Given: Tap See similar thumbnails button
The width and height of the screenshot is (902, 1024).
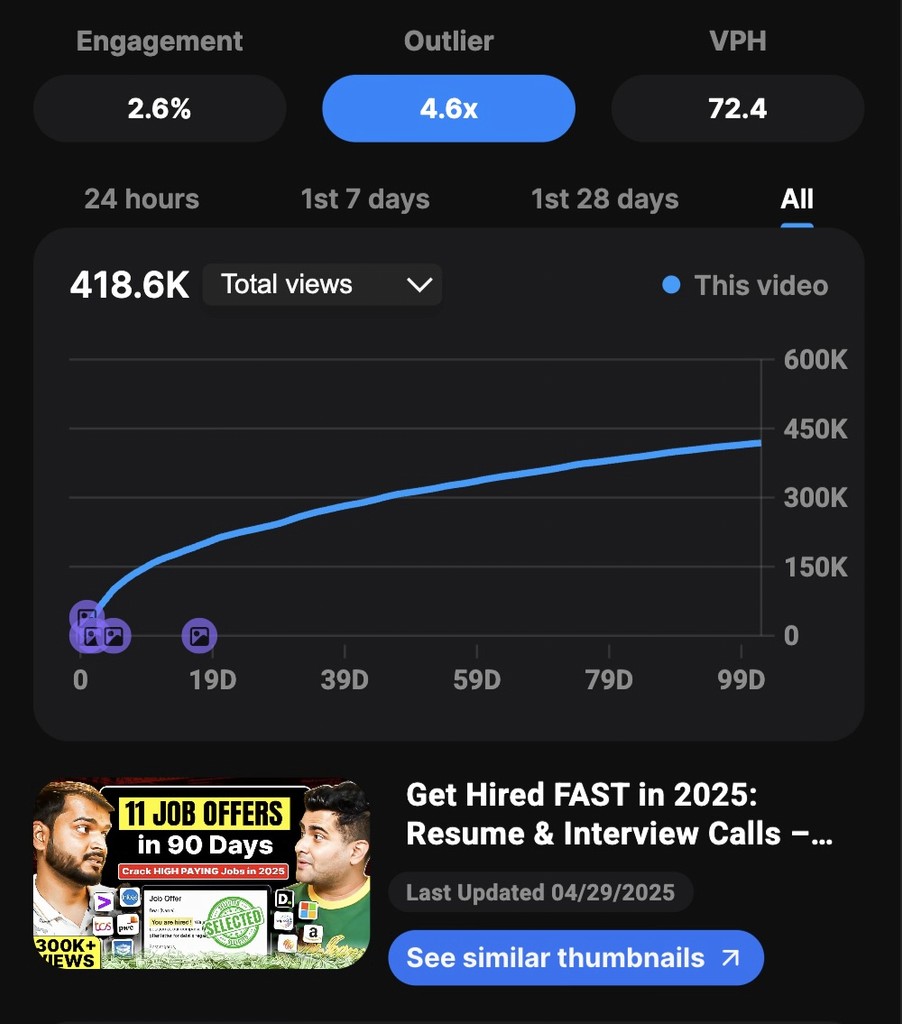Looking at the screenshot, I should coord(575,958).
